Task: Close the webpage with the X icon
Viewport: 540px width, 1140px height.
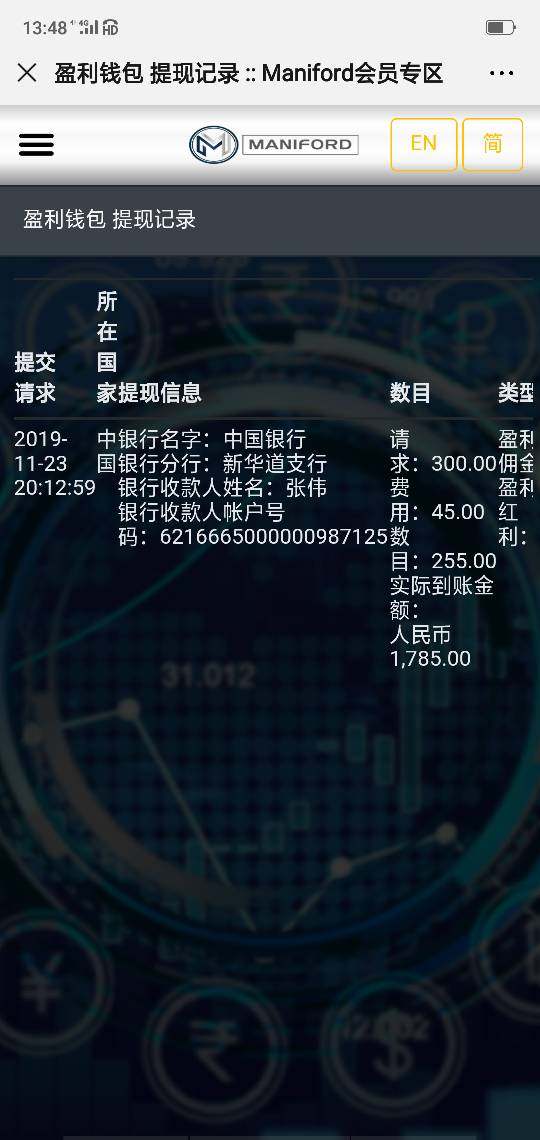Action: (27, 73)
